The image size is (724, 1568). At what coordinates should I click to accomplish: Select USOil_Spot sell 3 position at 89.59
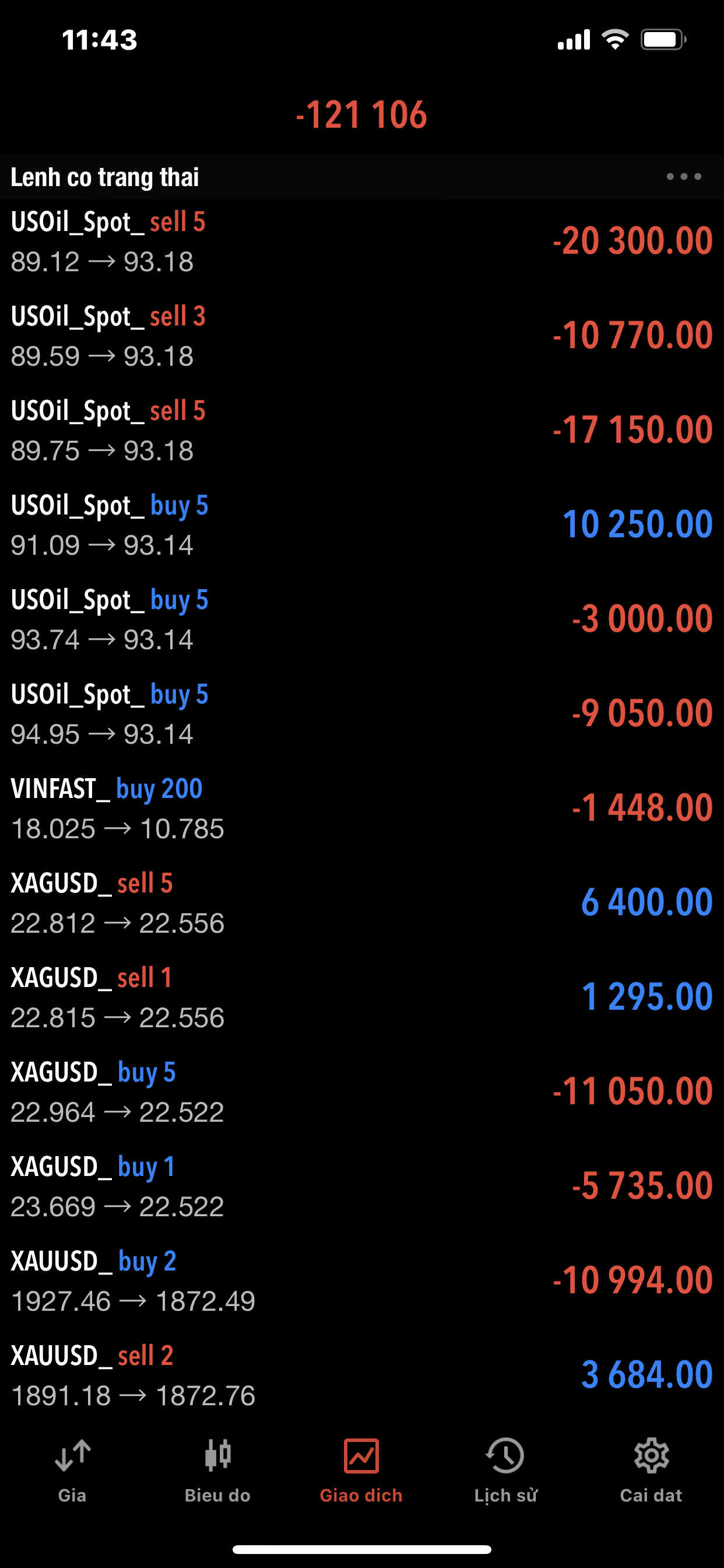click(361, 336)
